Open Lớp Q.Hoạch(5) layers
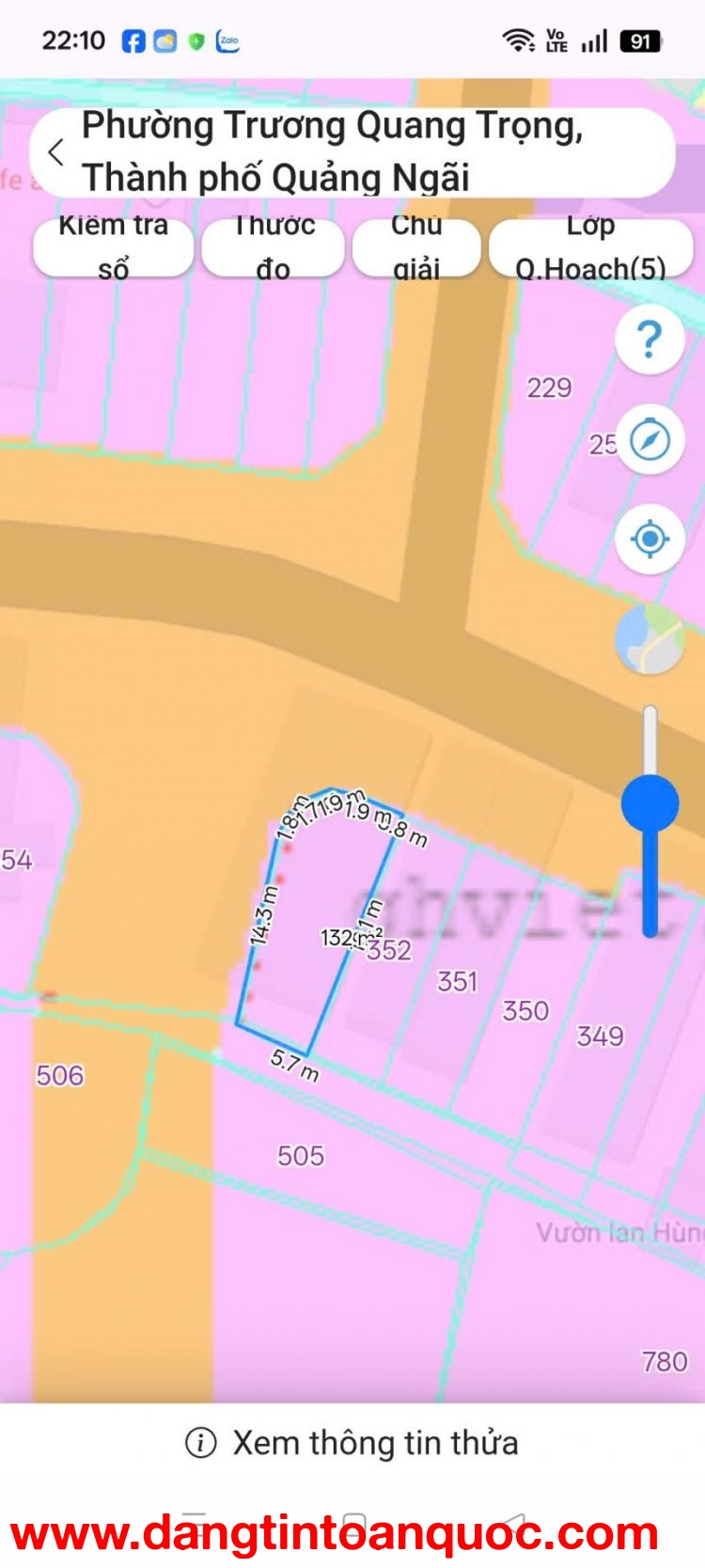The height and width of the screenshot is (1568, 705). (x=590, y=247)
